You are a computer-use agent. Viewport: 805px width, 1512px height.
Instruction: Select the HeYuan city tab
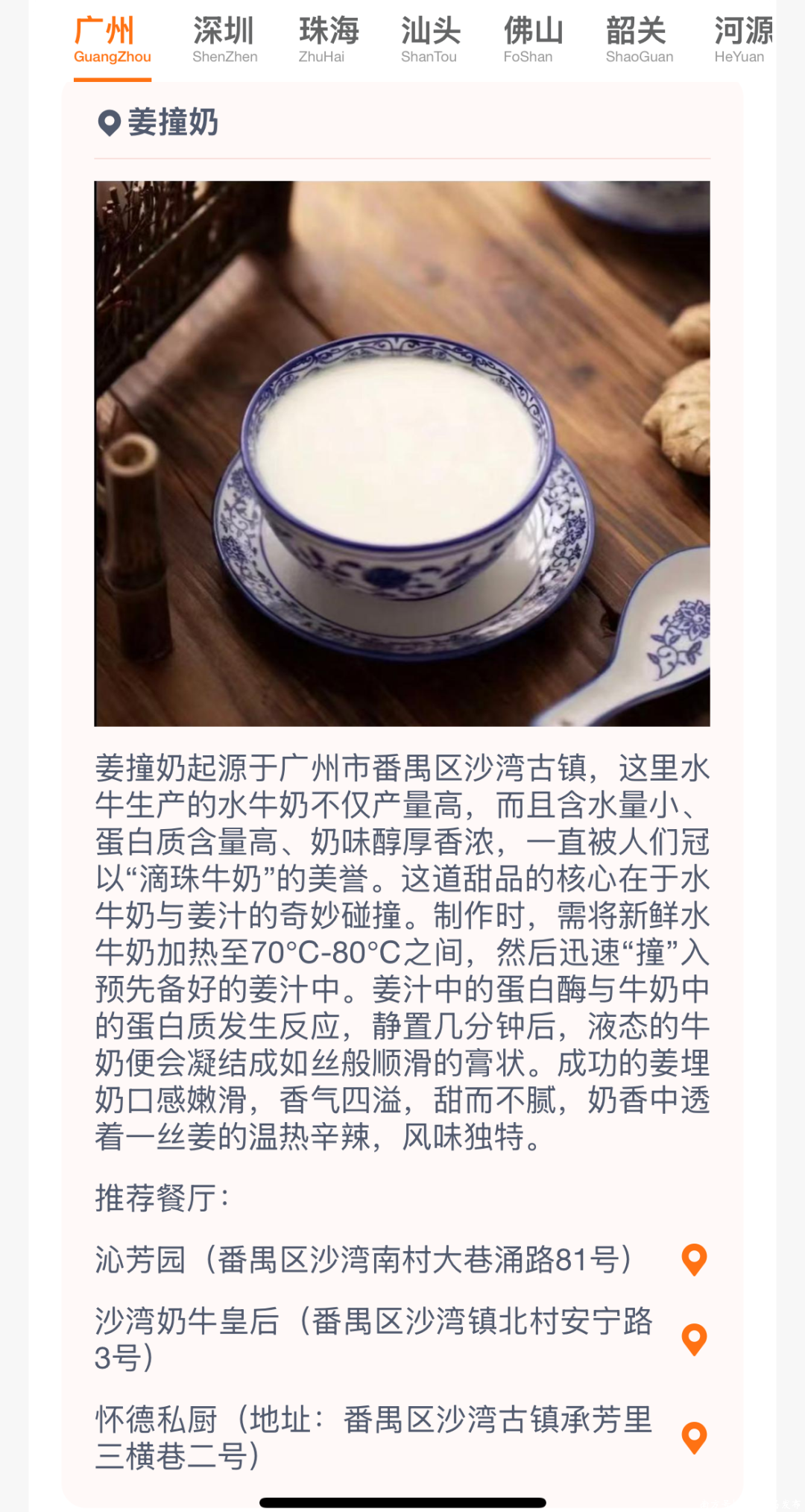(x=742, y=40)
